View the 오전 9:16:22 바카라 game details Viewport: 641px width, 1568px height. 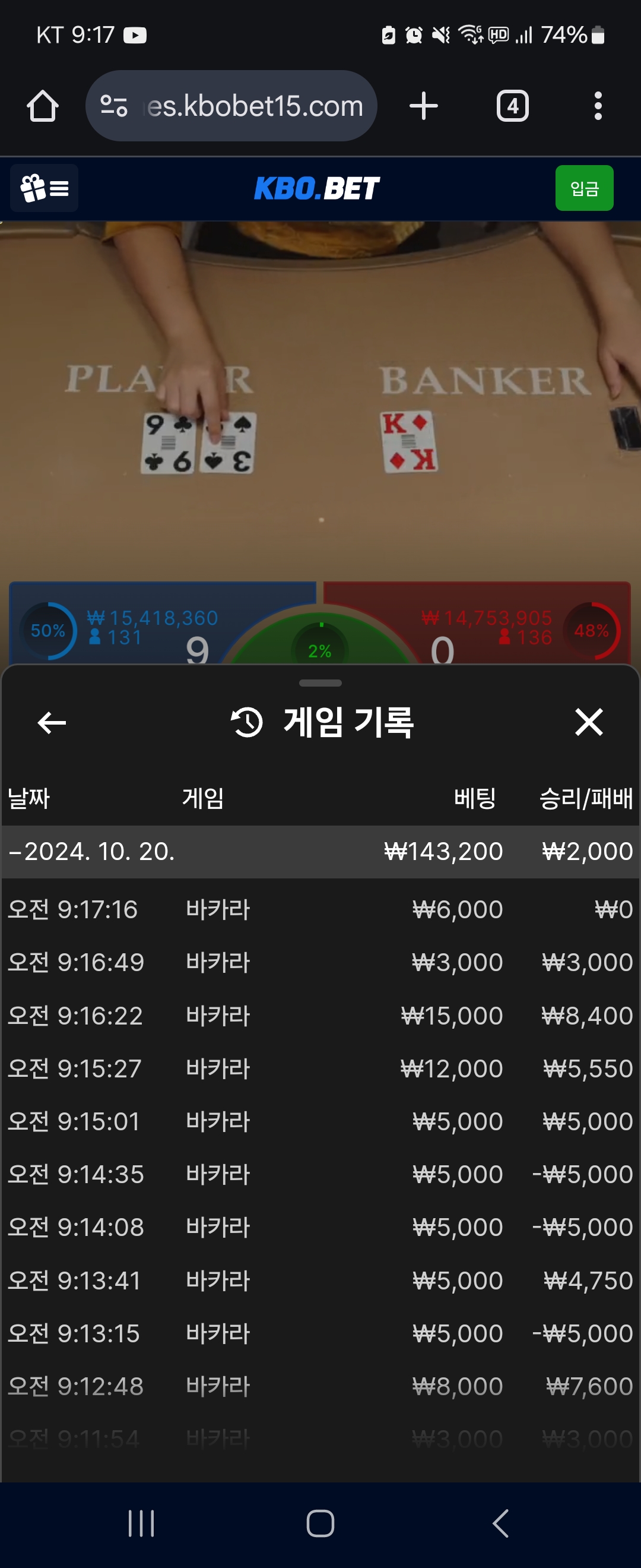point(320,1015)
